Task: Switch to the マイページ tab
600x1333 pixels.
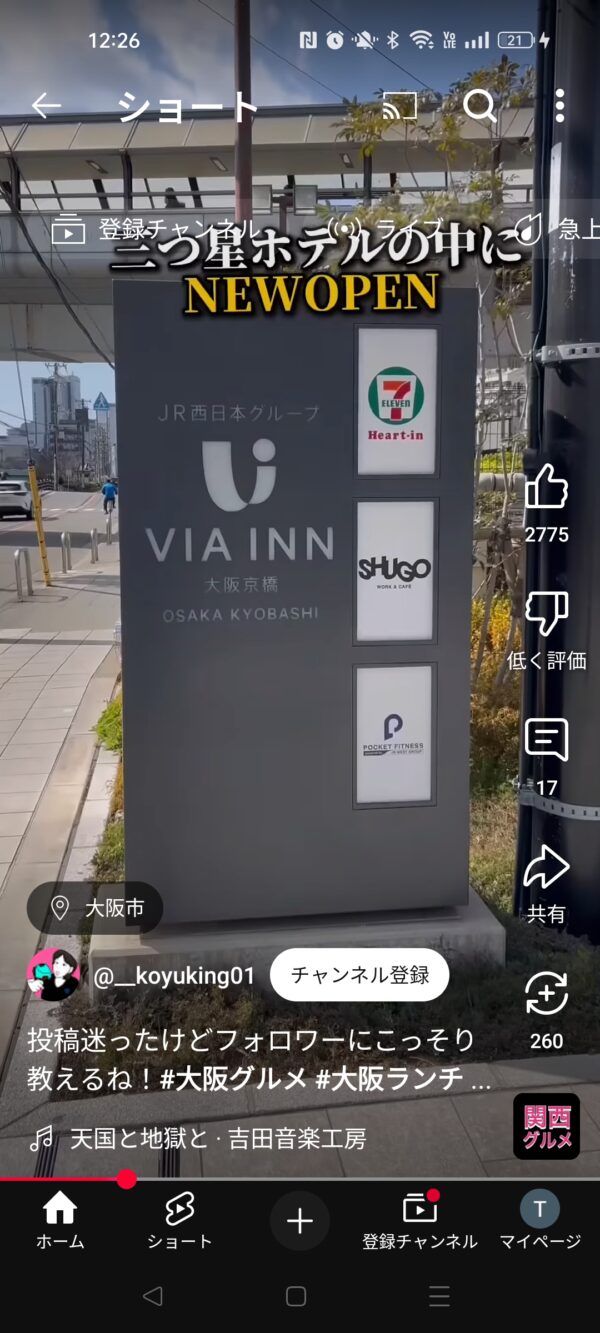Action: (540, 1221)
